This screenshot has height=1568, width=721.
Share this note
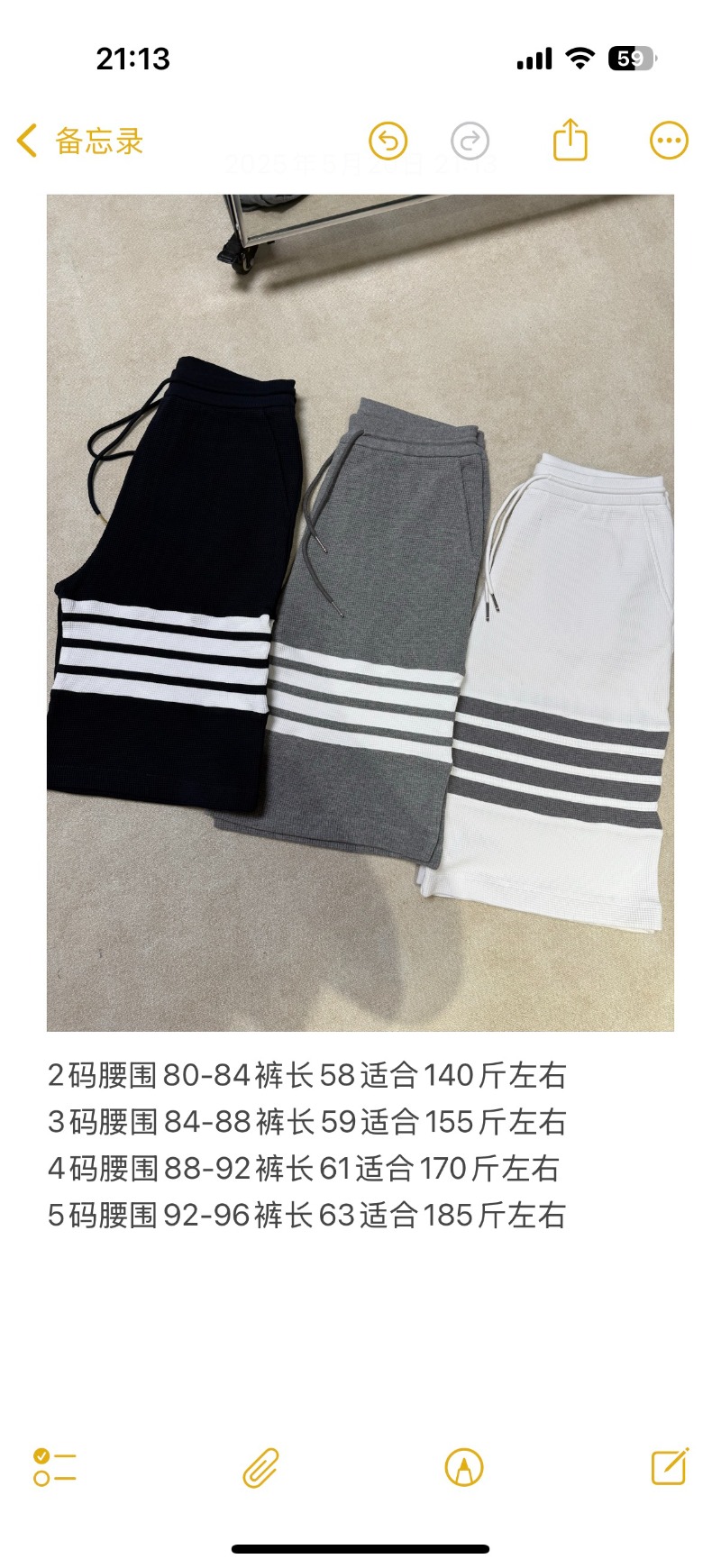tap(570, 141)
